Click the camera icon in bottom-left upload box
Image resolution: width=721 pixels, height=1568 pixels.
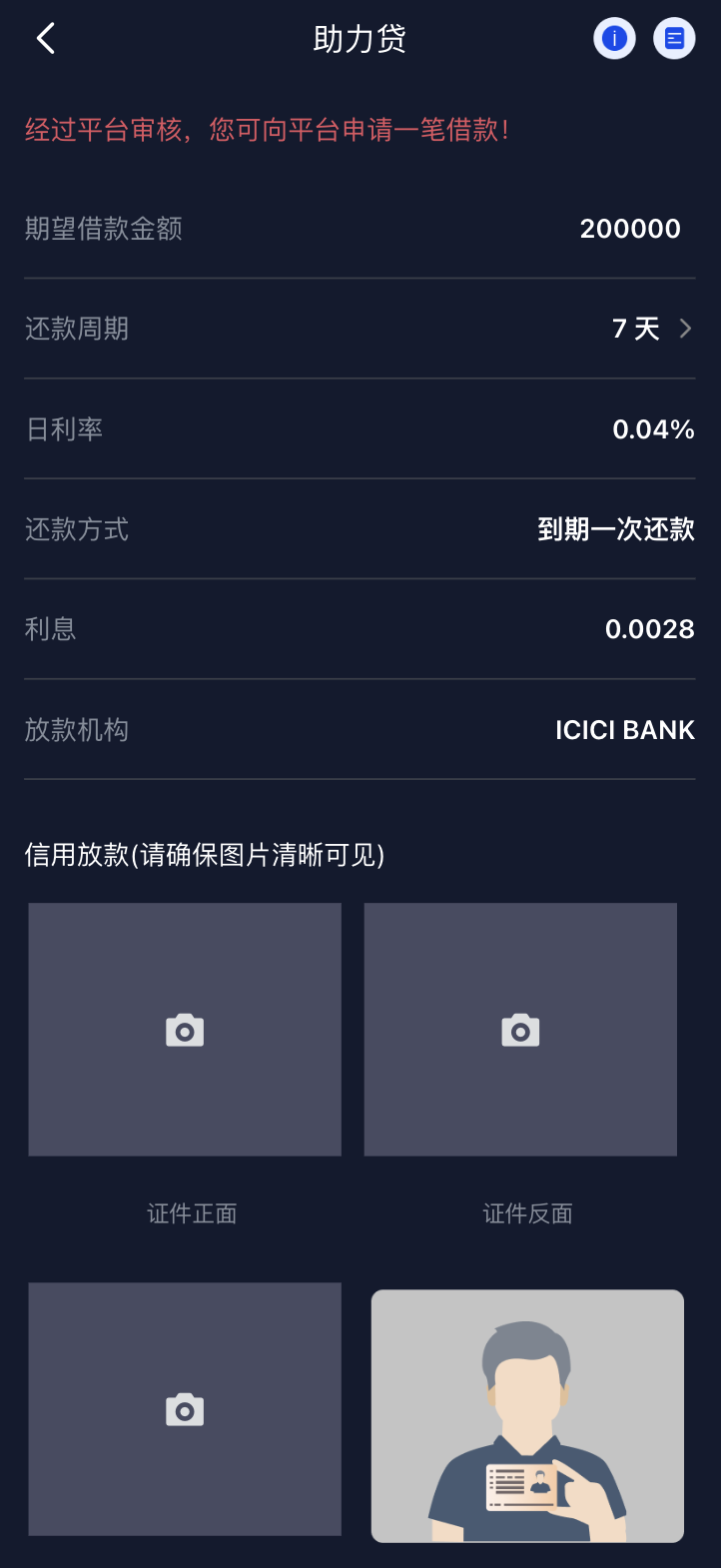(184, 1409)
